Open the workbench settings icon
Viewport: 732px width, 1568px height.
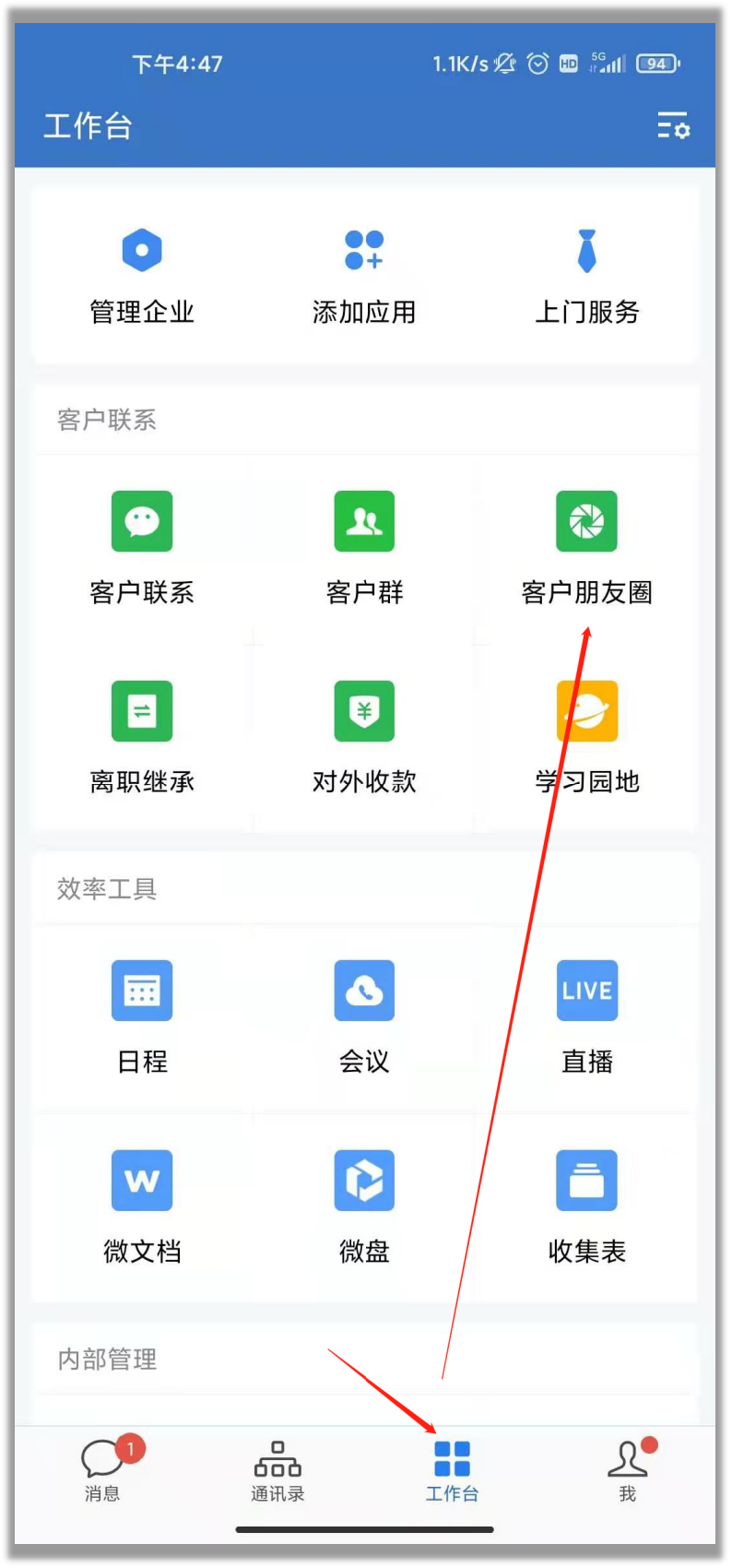pos(673,125)
